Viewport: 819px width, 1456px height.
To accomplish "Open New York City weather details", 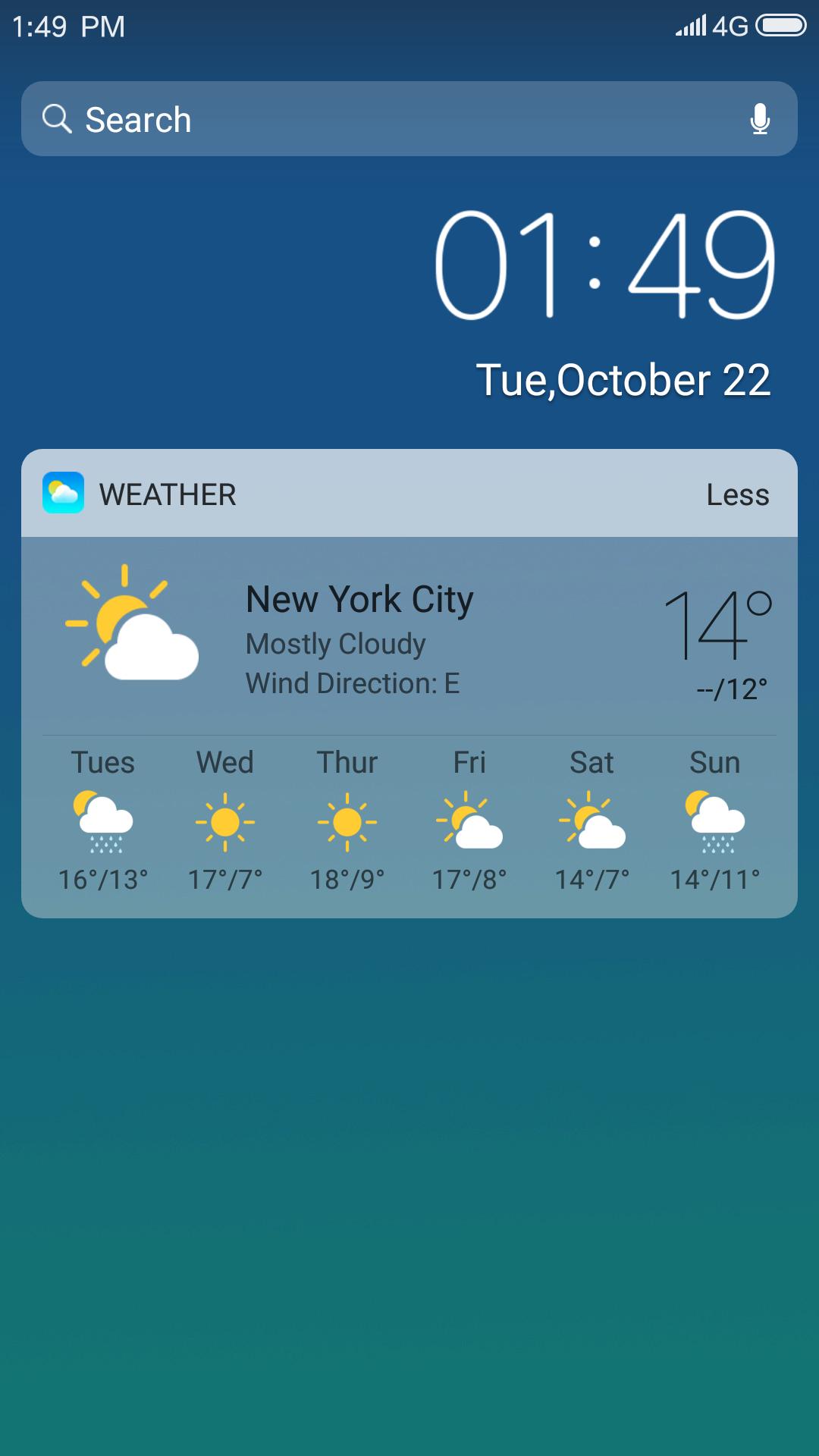I will coord(359,599).
